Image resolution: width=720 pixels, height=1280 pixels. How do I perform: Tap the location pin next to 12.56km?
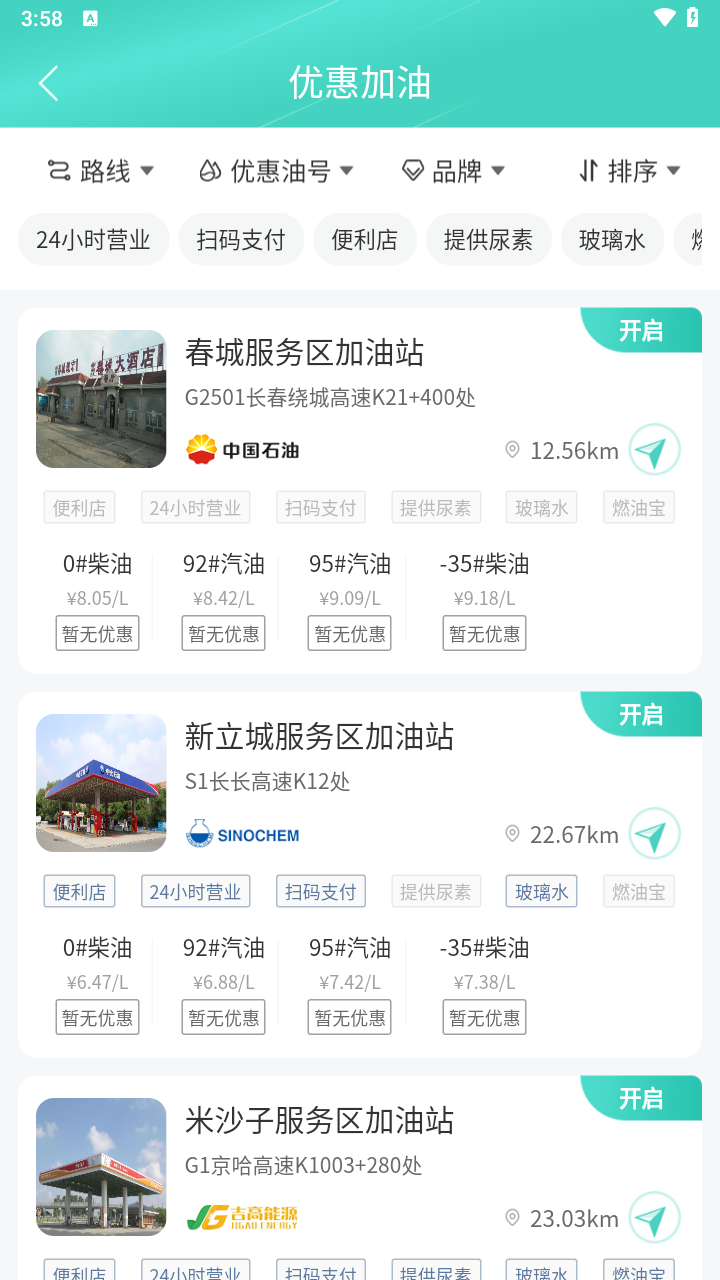point(510,449)
